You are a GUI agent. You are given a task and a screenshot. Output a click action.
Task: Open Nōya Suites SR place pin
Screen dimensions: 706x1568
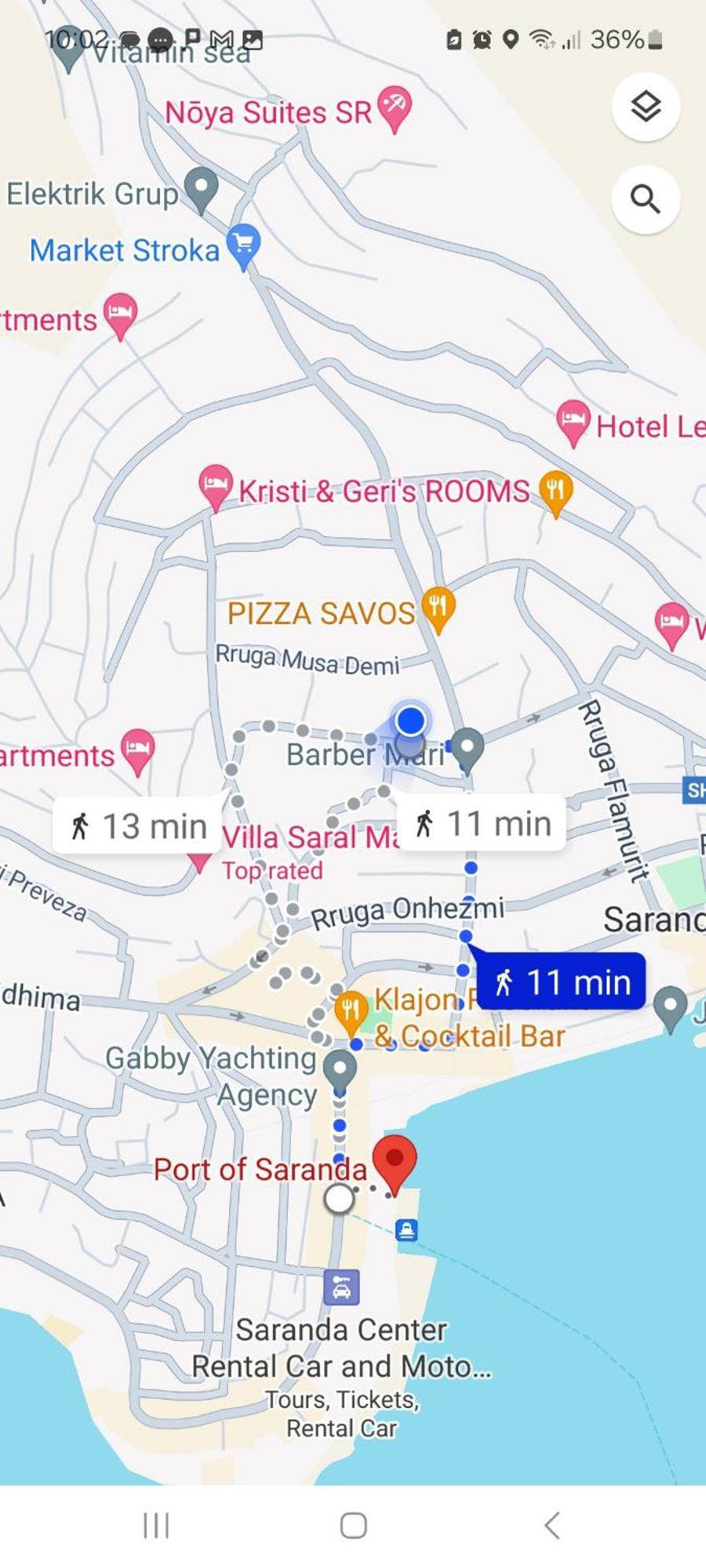[394, 108]
